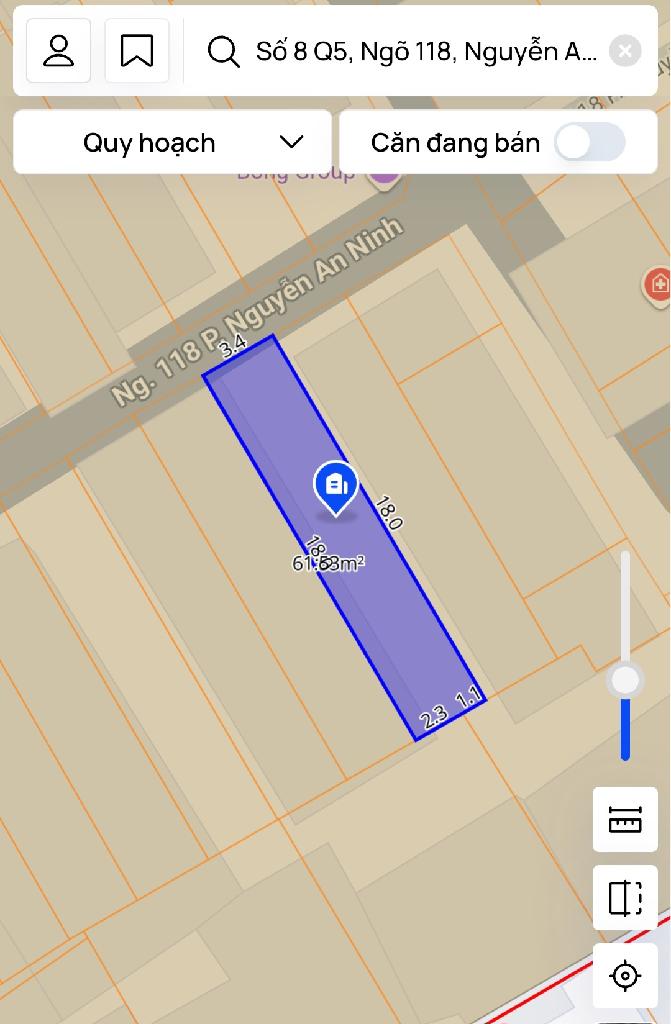This screenshot has width=671, height=1024.
Task: Expand the Quy hoạch dropdown
Action: click(x=172, y=142)
